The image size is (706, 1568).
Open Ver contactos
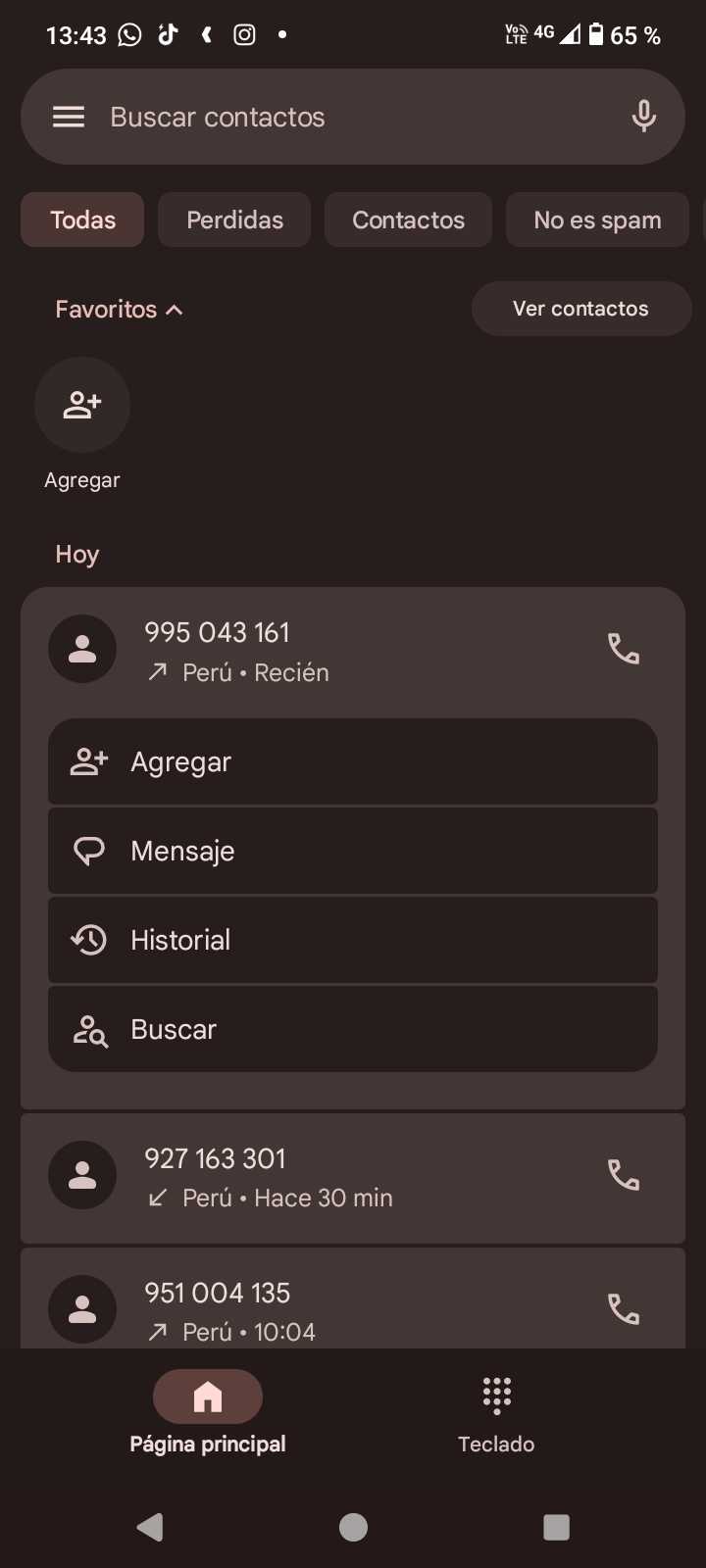click(x=580, y=309)
